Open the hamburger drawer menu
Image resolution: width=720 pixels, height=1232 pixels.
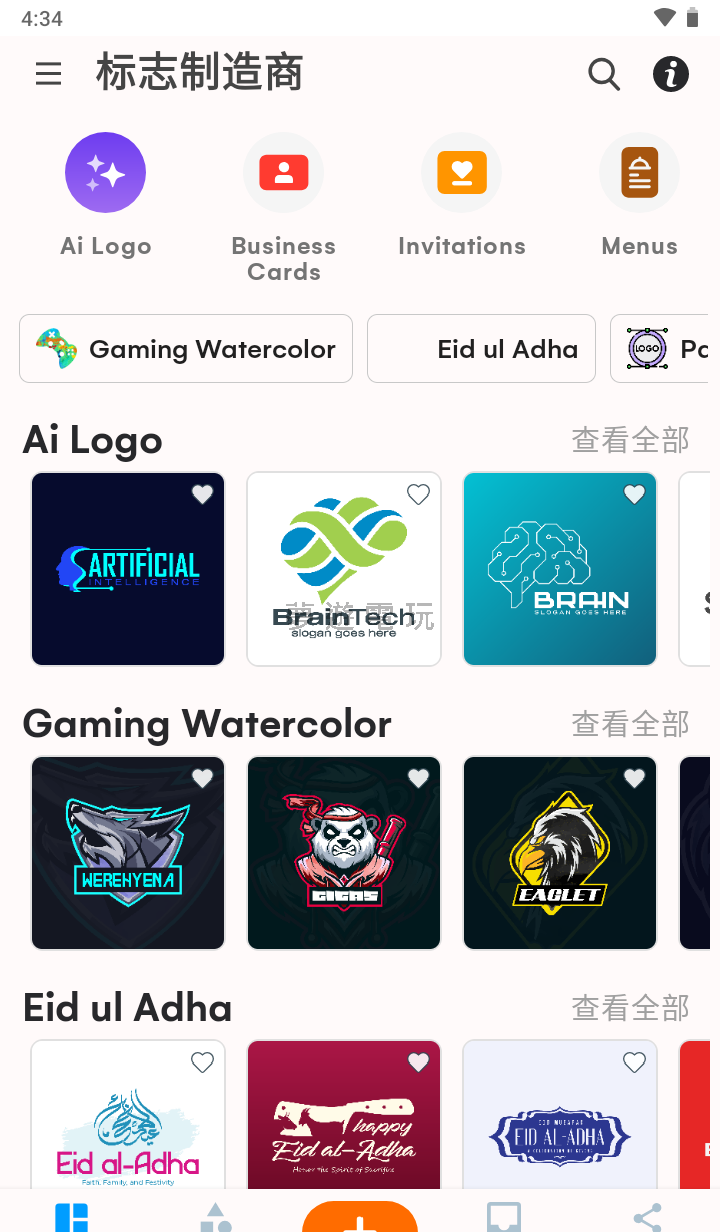(x=48, y=74)
